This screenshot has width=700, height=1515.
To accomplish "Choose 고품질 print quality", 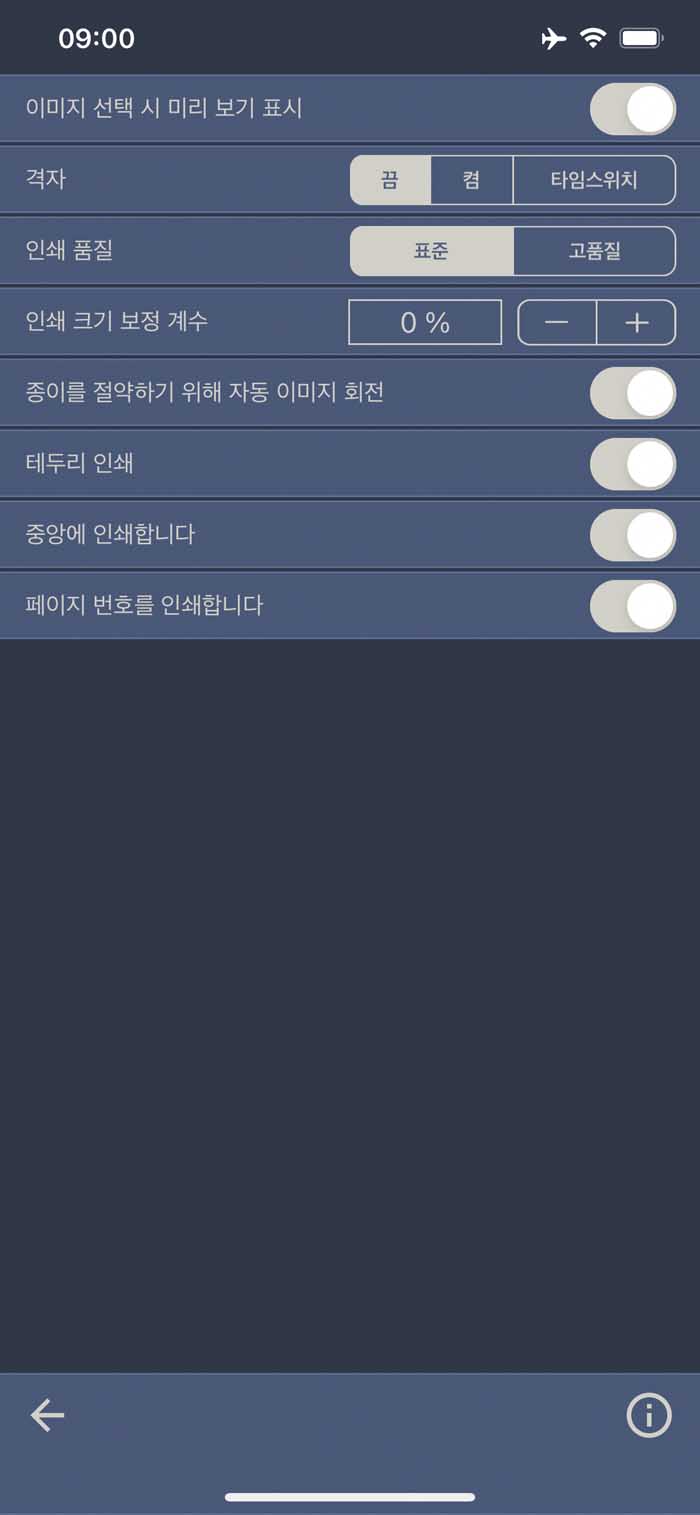I will tap(595, 251).
